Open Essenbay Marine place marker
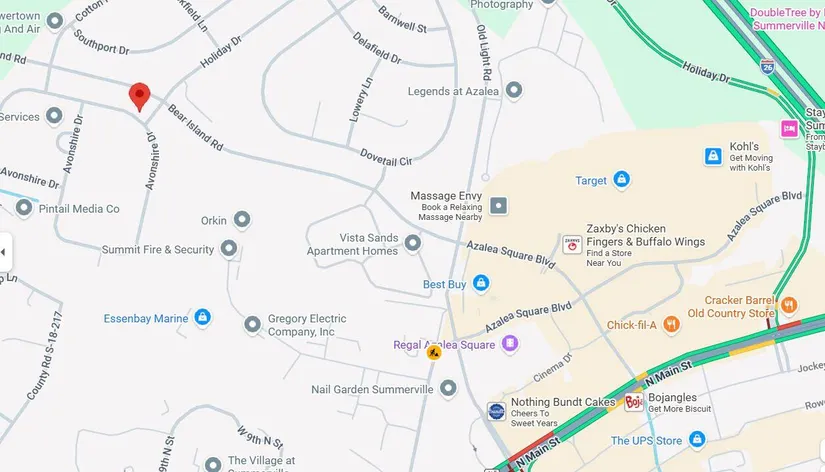Screen dimensions: 825x472 (203, 318)
